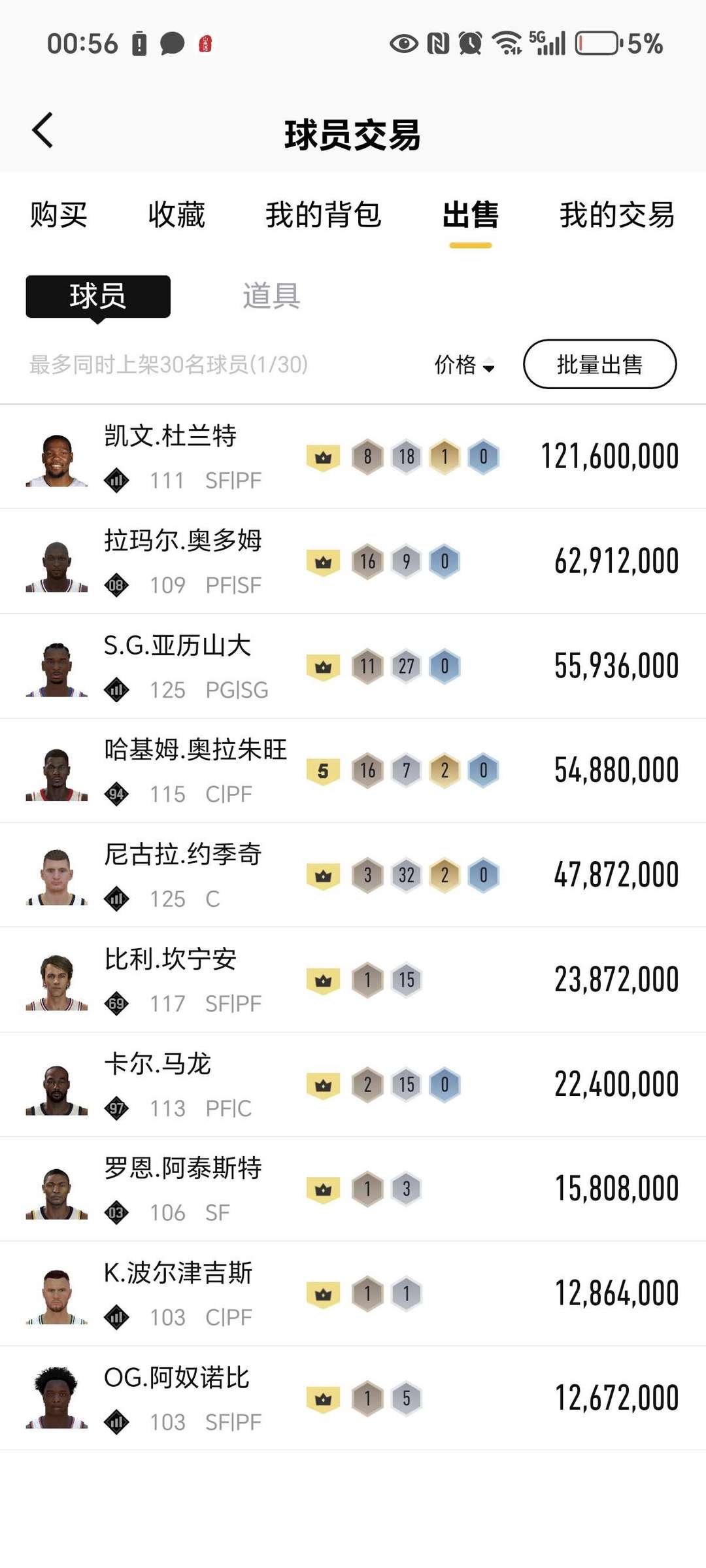
Task: Select the 出售 tab
Action: [471, 215]
